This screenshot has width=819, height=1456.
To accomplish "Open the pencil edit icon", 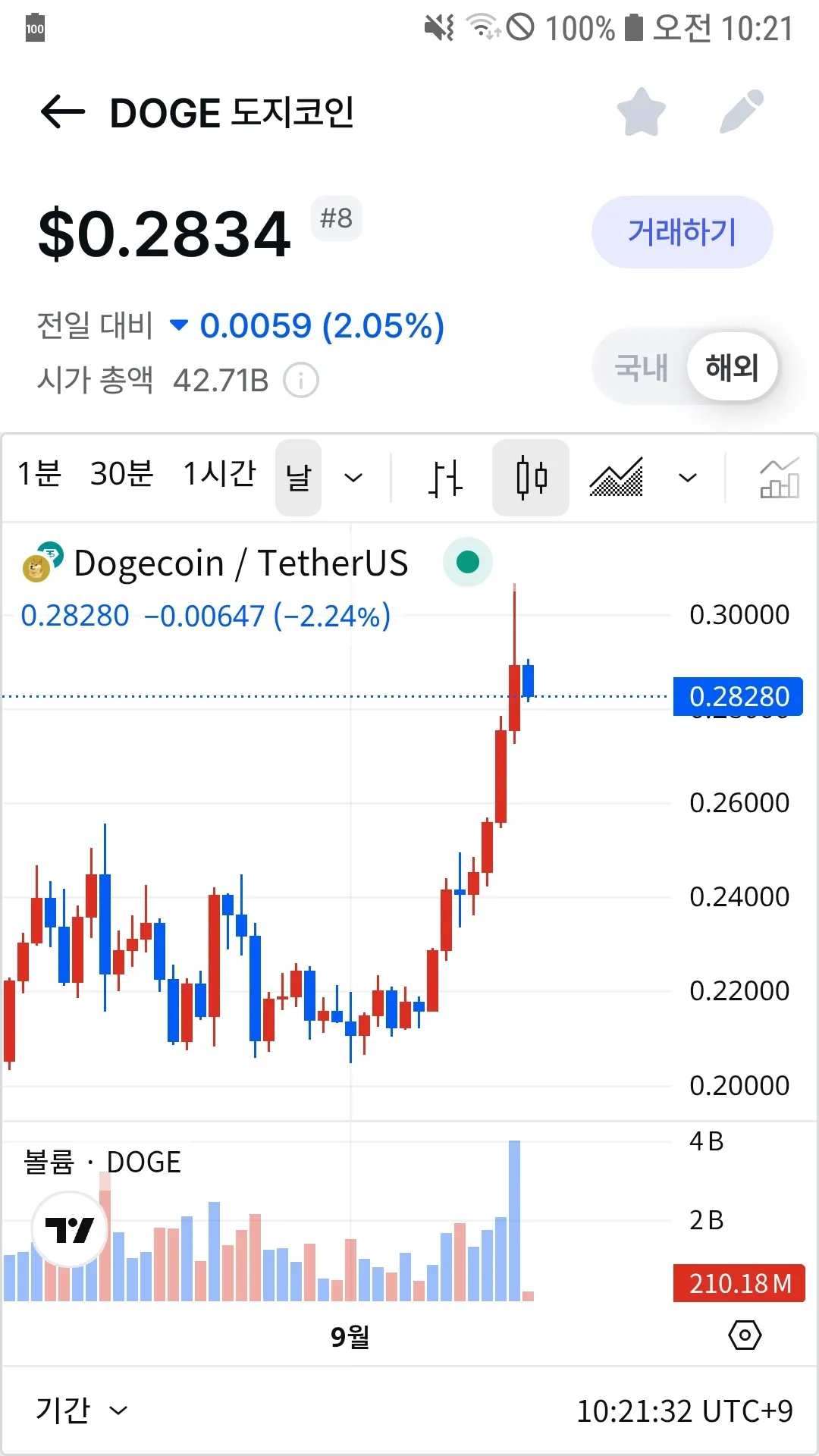I will click(741, 113).
